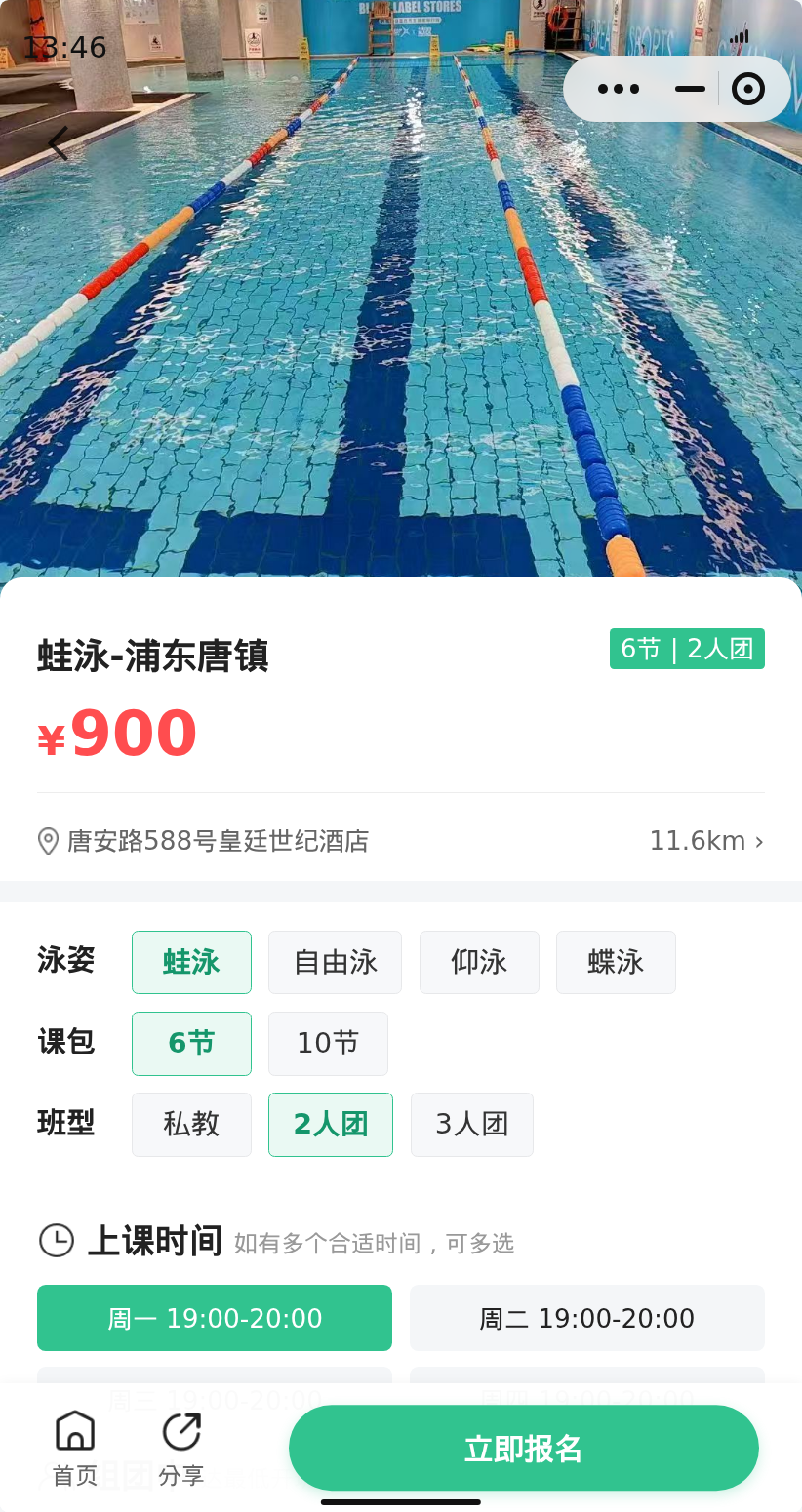The width and height of the screenshot is (802, 1512).
Task: Go back using the arrow icon
Action: click(x=59, y=143)
